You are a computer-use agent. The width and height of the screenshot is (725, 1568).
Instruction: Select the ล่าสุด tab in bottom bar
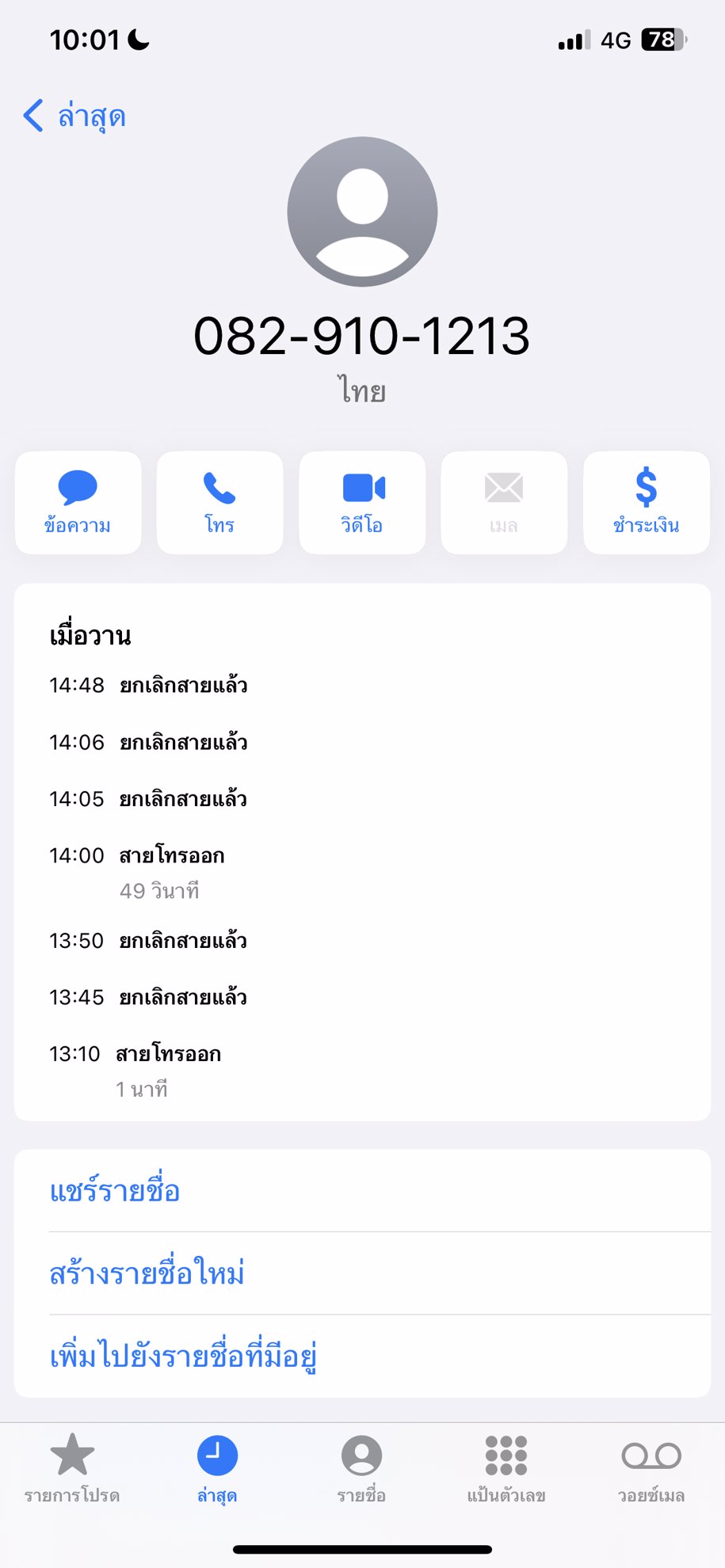[x=217, y=1469]
